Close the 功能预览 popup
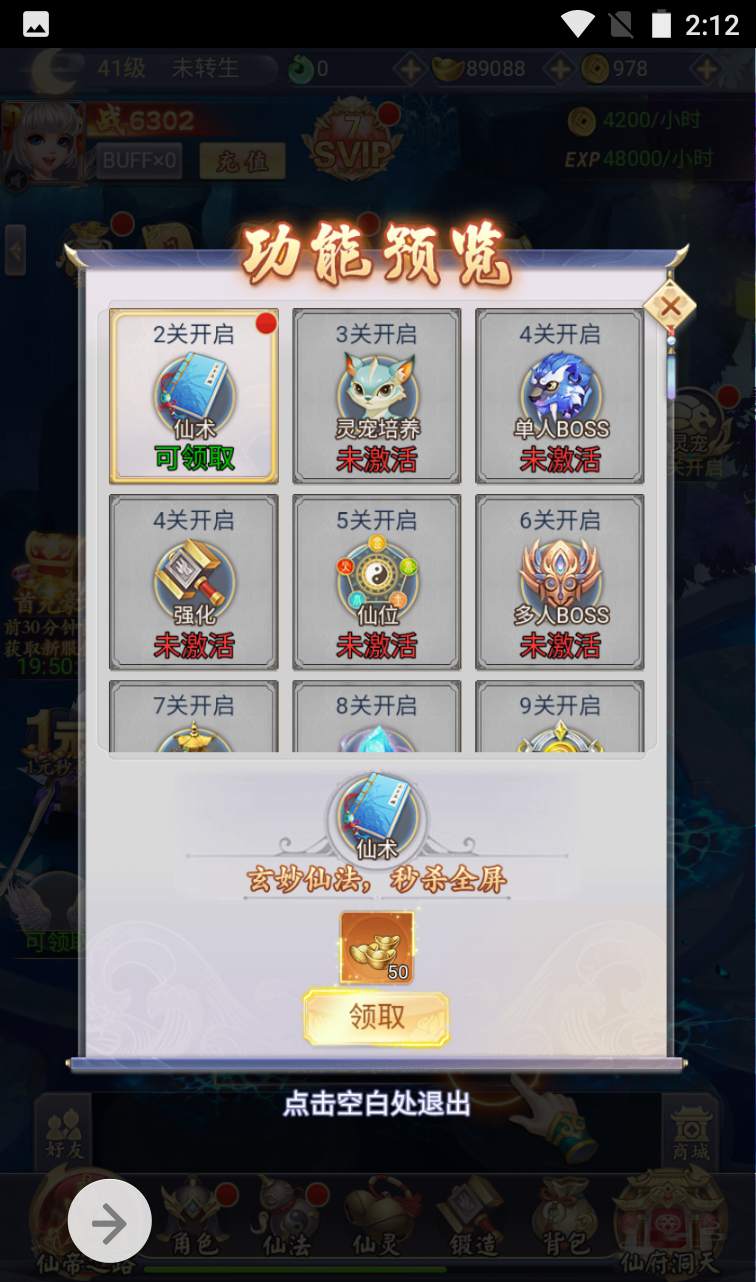 pyautogui.click(x=670, y=305)
